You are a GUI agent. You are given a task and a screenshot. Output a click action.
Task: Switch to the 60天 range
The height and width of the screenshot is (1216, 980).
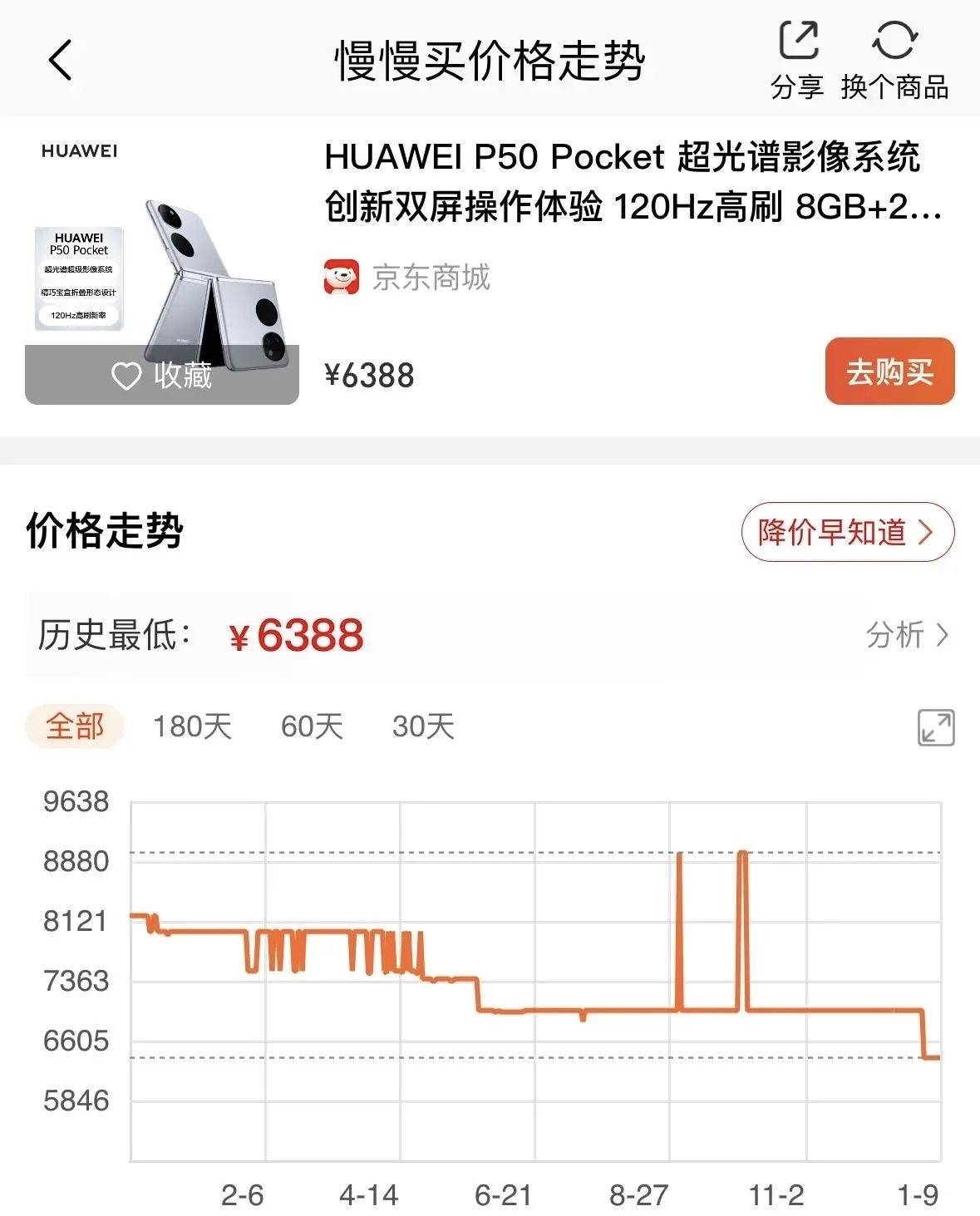coord(312,726)
